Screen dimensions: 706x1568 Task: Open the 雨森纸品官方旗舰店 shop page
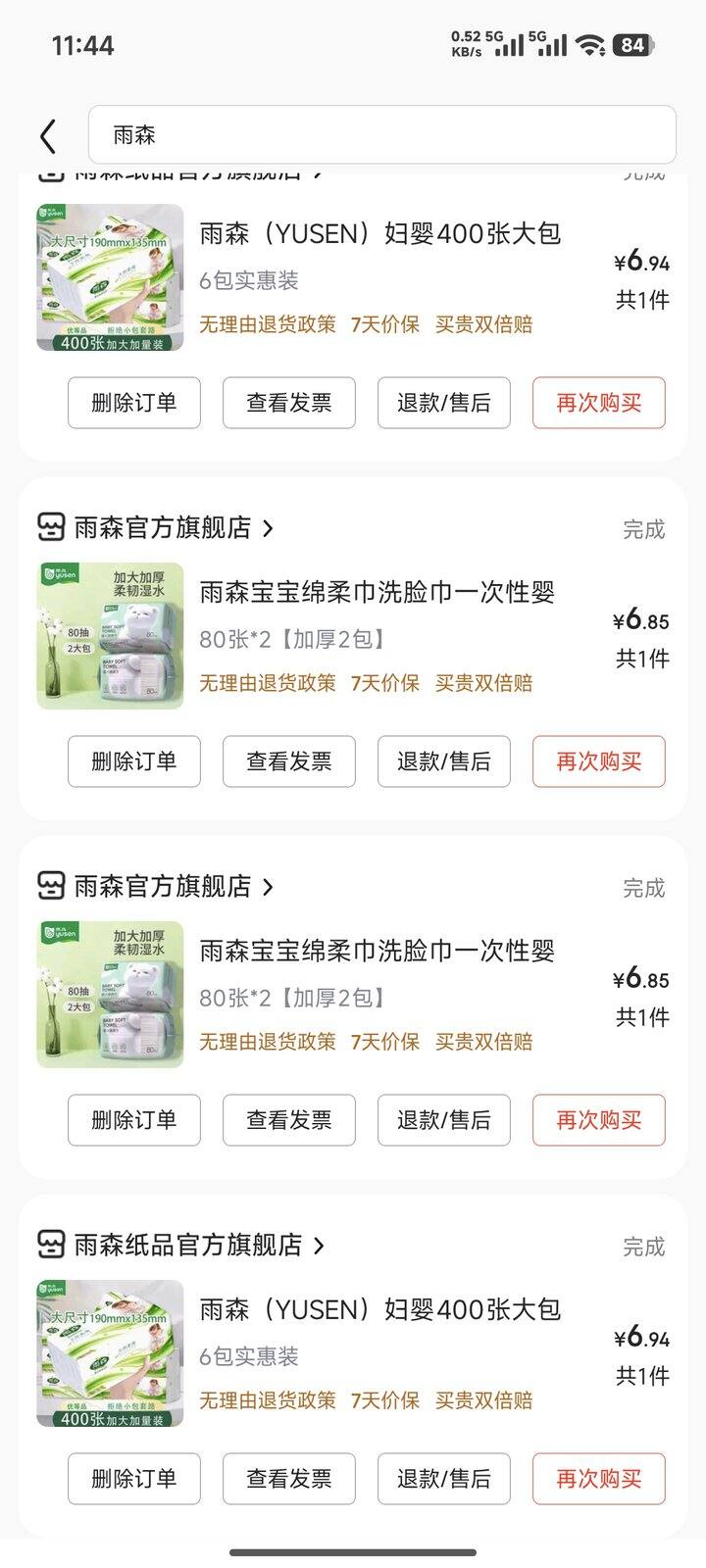click(x=187, y=1245)
